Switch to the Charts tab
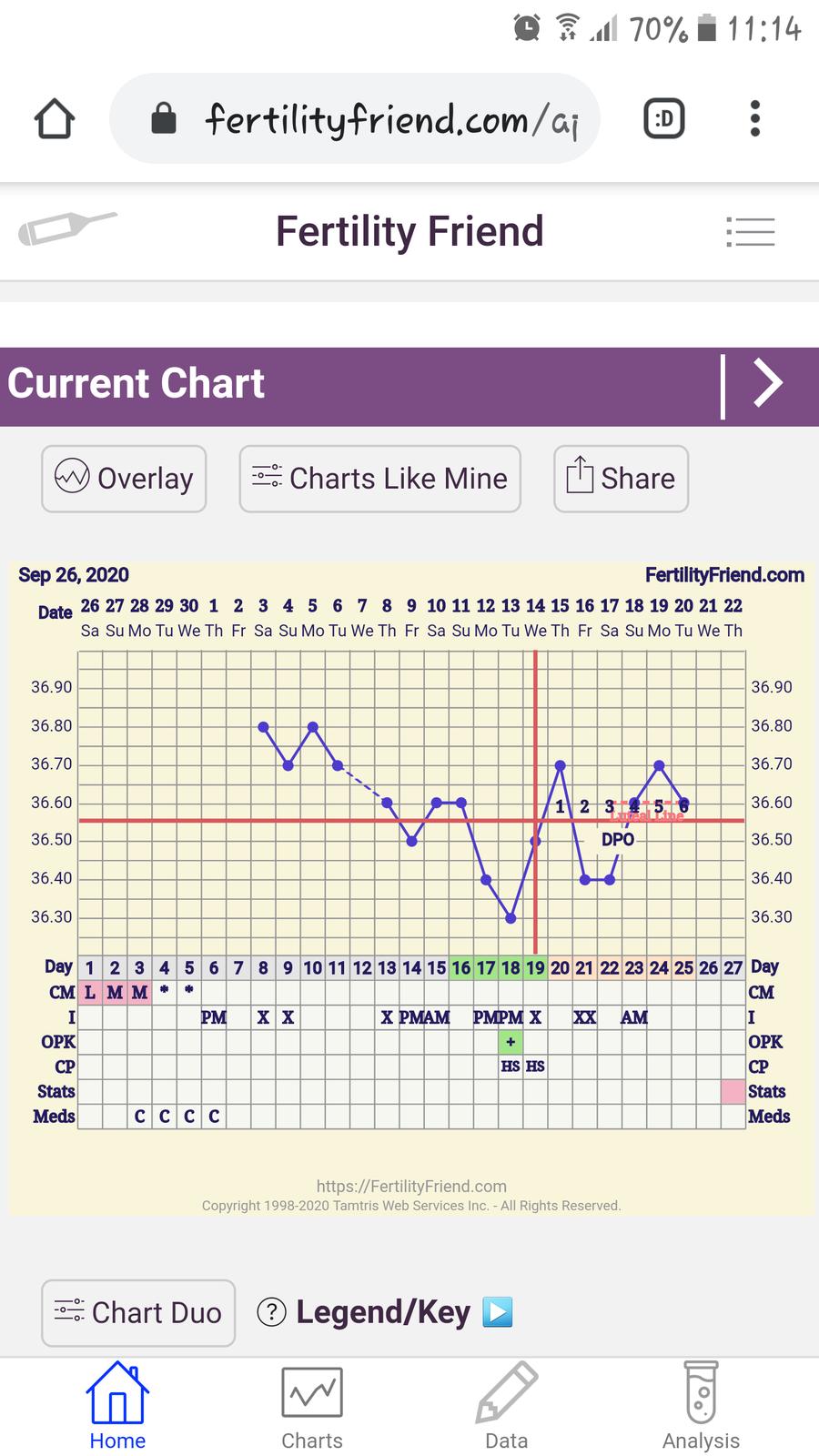 point(312,1407)
